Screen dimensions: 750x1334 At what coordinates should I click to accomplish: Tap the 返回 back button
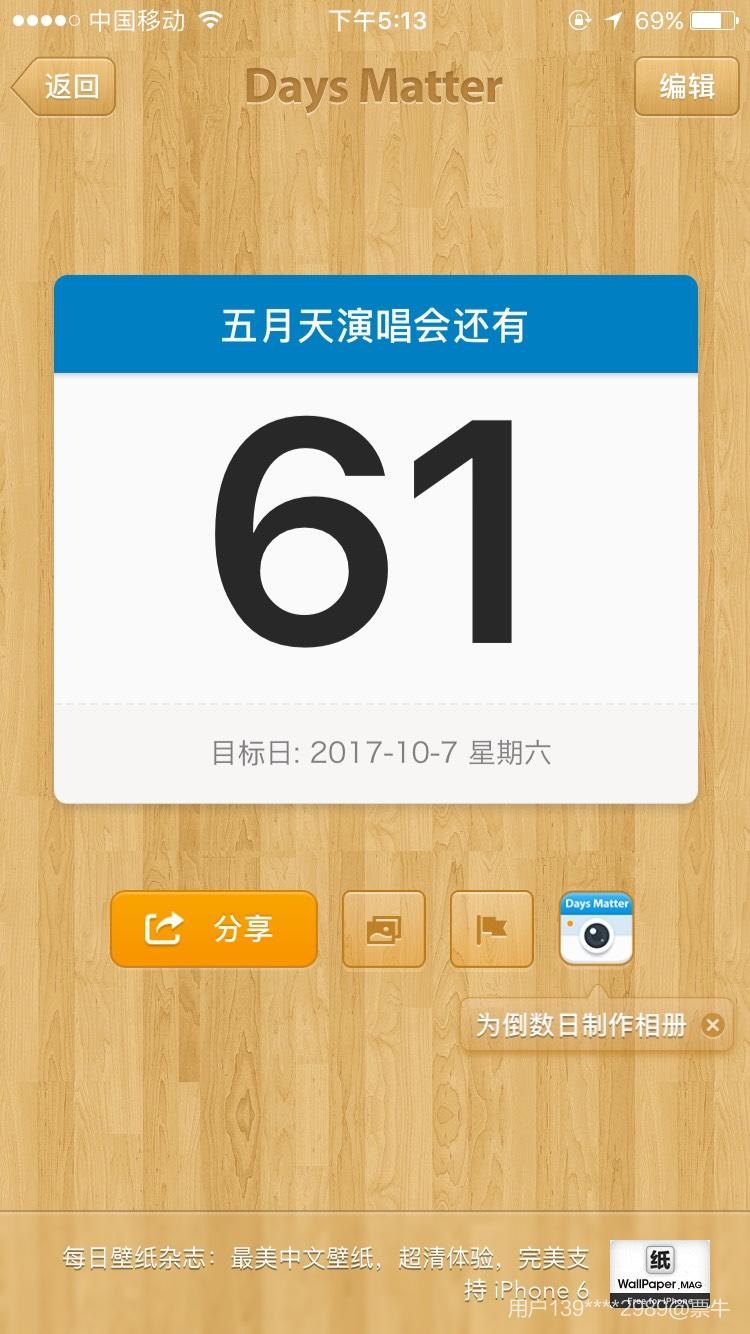coord(65,87)
